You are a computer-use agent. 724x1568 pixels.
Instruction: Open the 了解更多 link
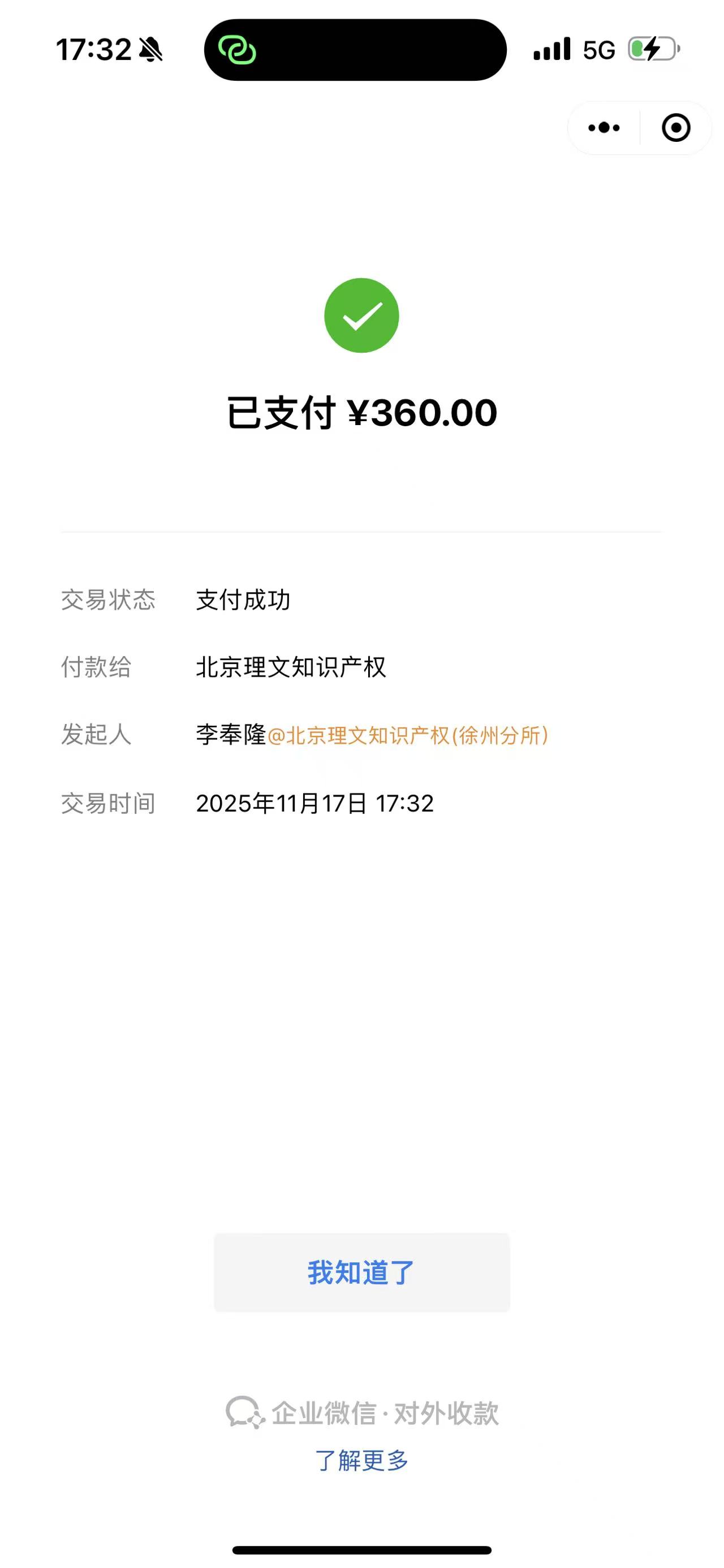361,1461
